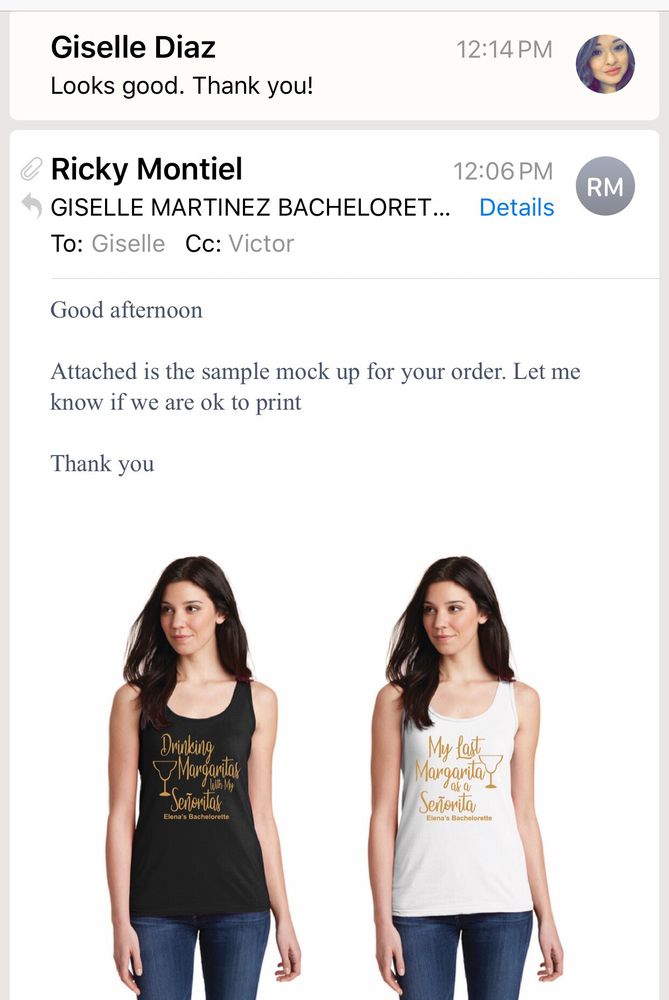Open the RM sender avatar
The width and height of the screenshot is (669, 1000).
click(605, 186)
